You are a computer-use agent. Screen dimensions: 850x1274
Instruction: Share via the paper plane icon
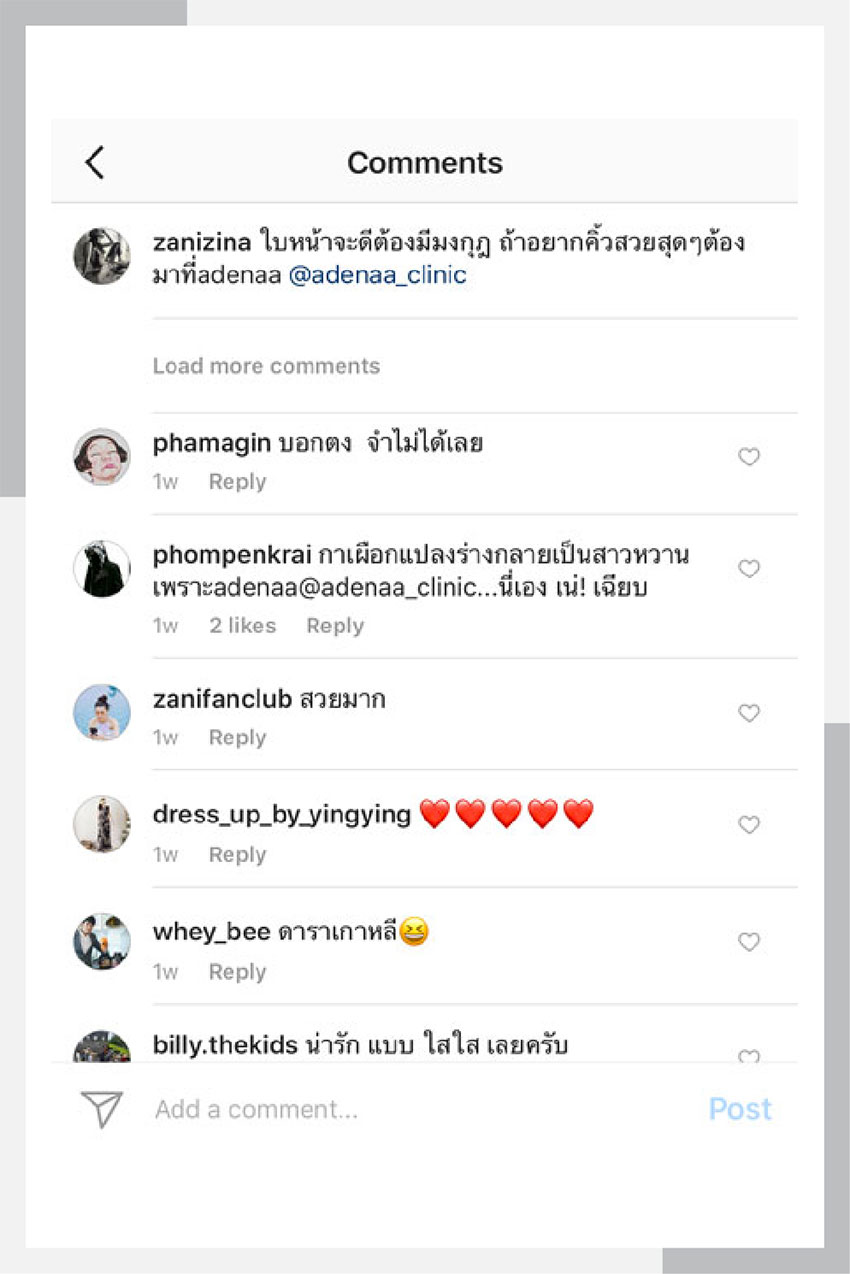pos(102,1109)
